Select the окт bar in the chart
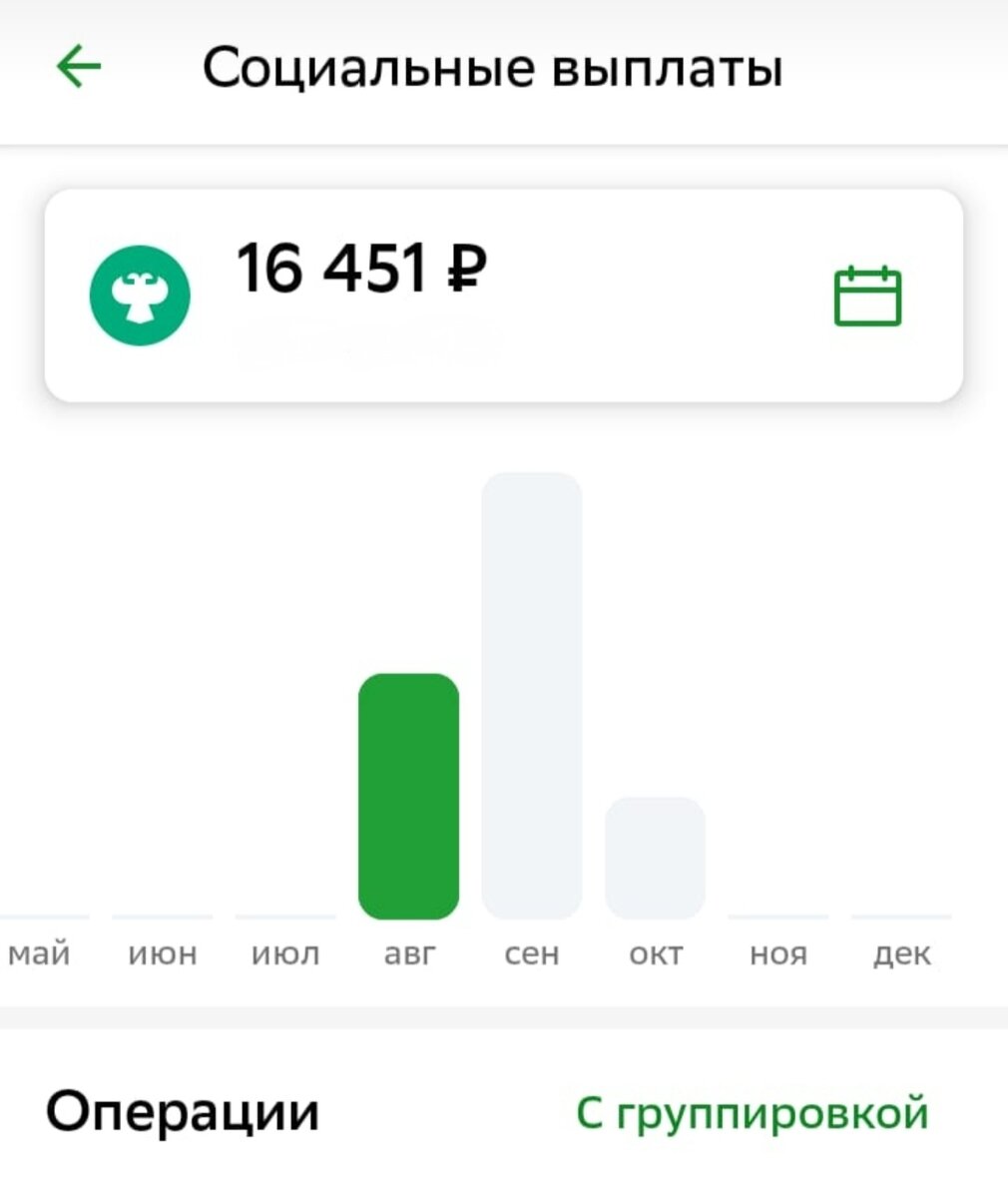1008x1198 pixels. coord(655,857)
